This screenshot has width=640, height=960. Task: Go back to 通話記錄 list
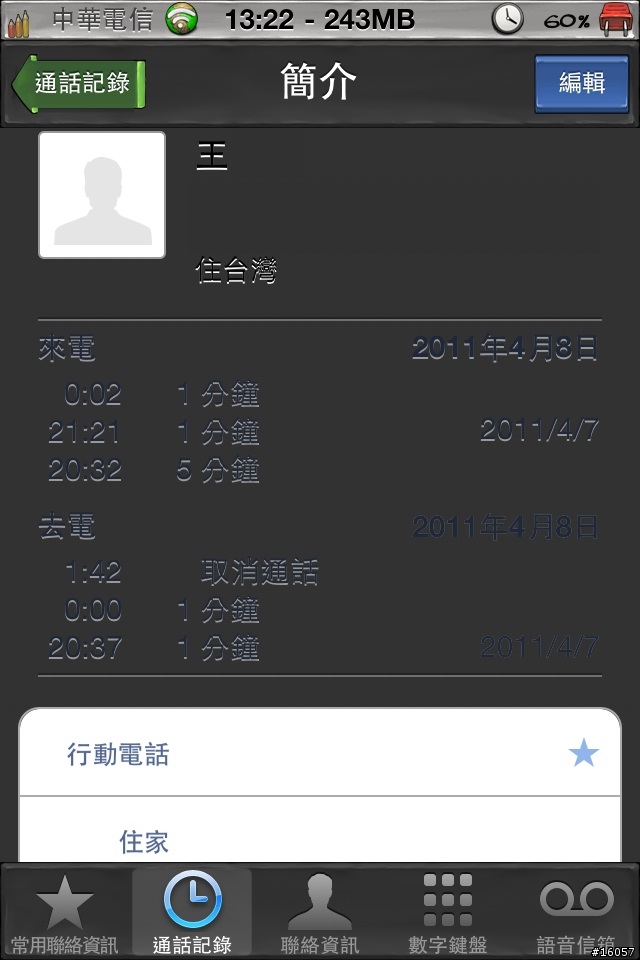point(80,83)
